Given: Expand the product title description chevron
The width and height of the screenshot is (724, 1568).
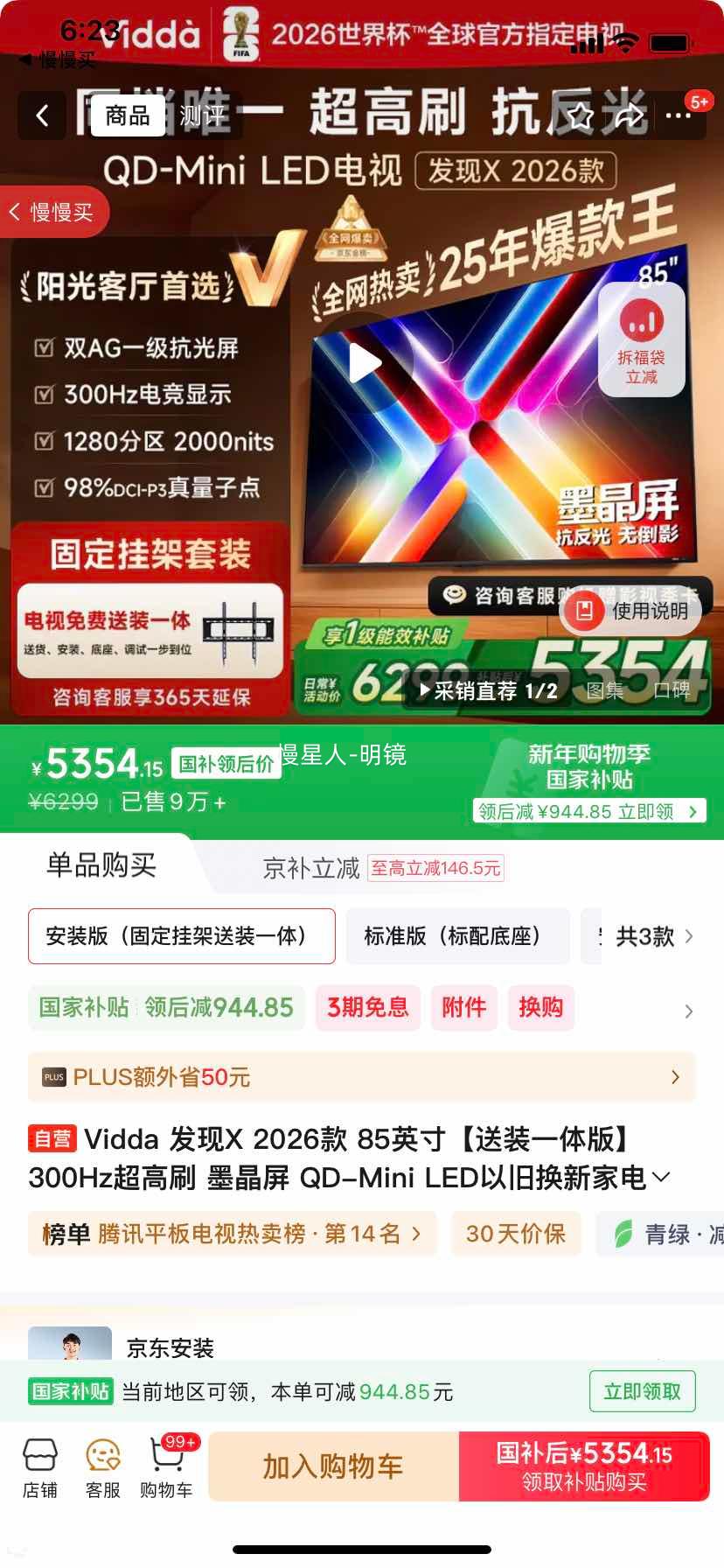Looking at the screenshot, I should point(661,1178).
